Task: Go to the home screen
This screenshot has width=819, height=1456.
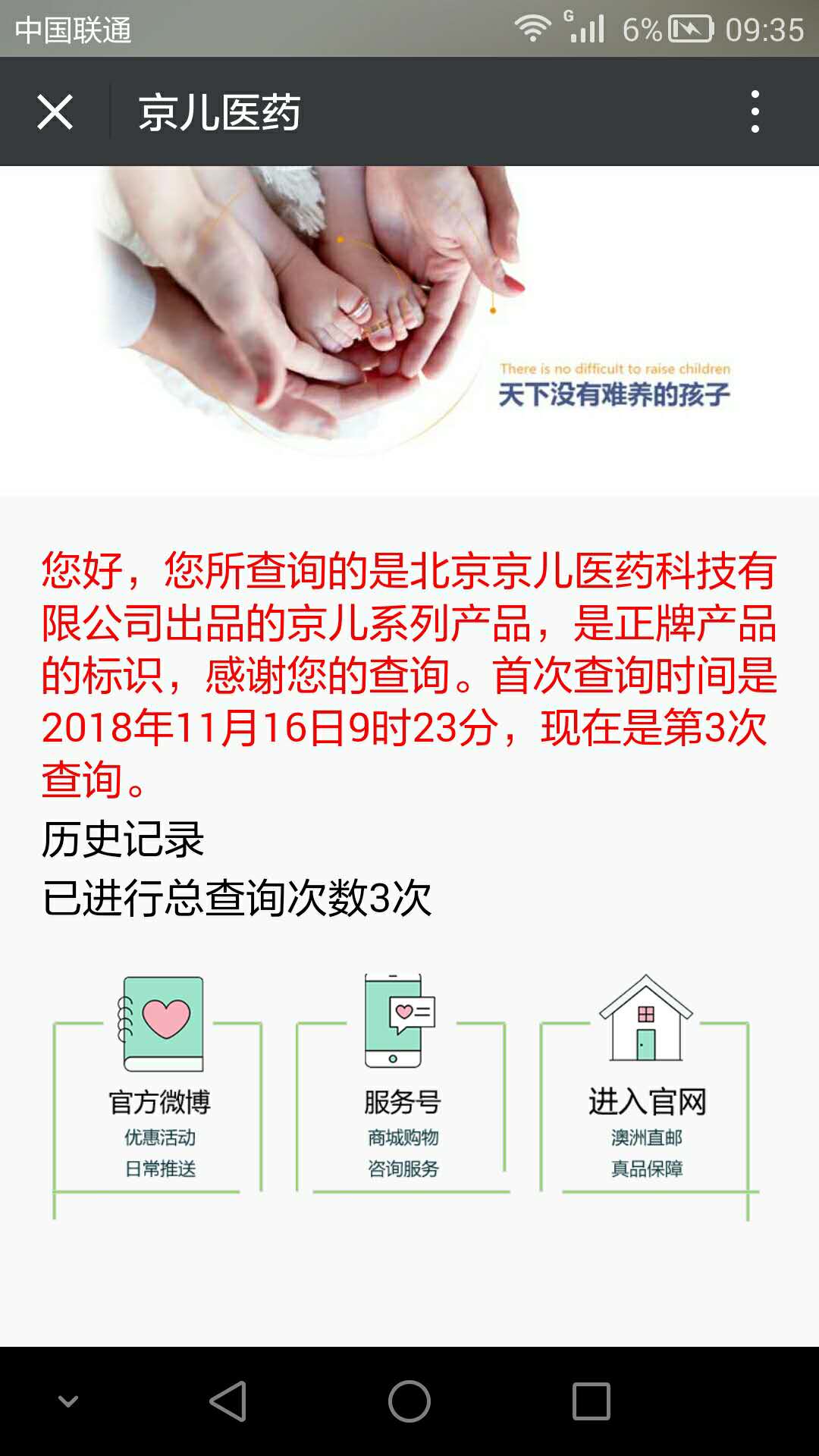Action: tap(409, 1401)
